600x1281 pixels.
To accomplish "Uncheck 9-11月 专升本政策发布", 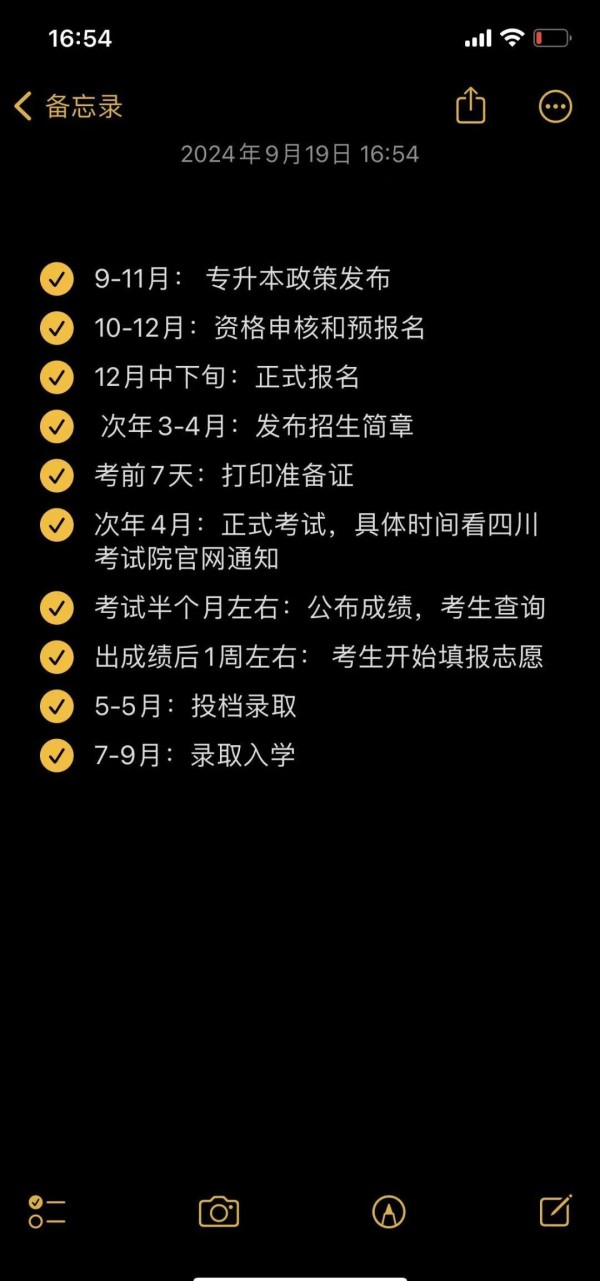I will click(56, 279).
